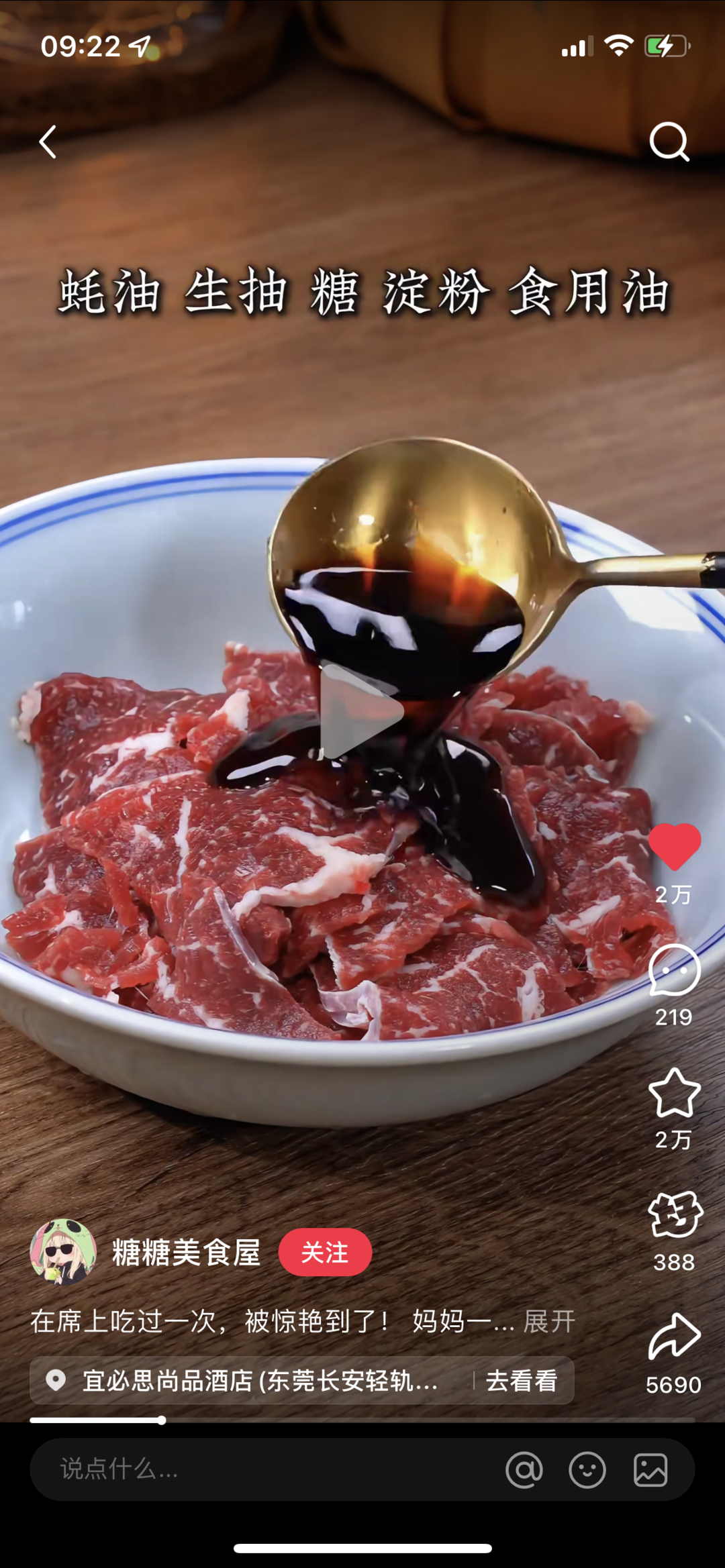Follow 糖糖美食屋 with 关注 button
This screenshot has height=1568, width=725.
click(x=325, y=1252)
